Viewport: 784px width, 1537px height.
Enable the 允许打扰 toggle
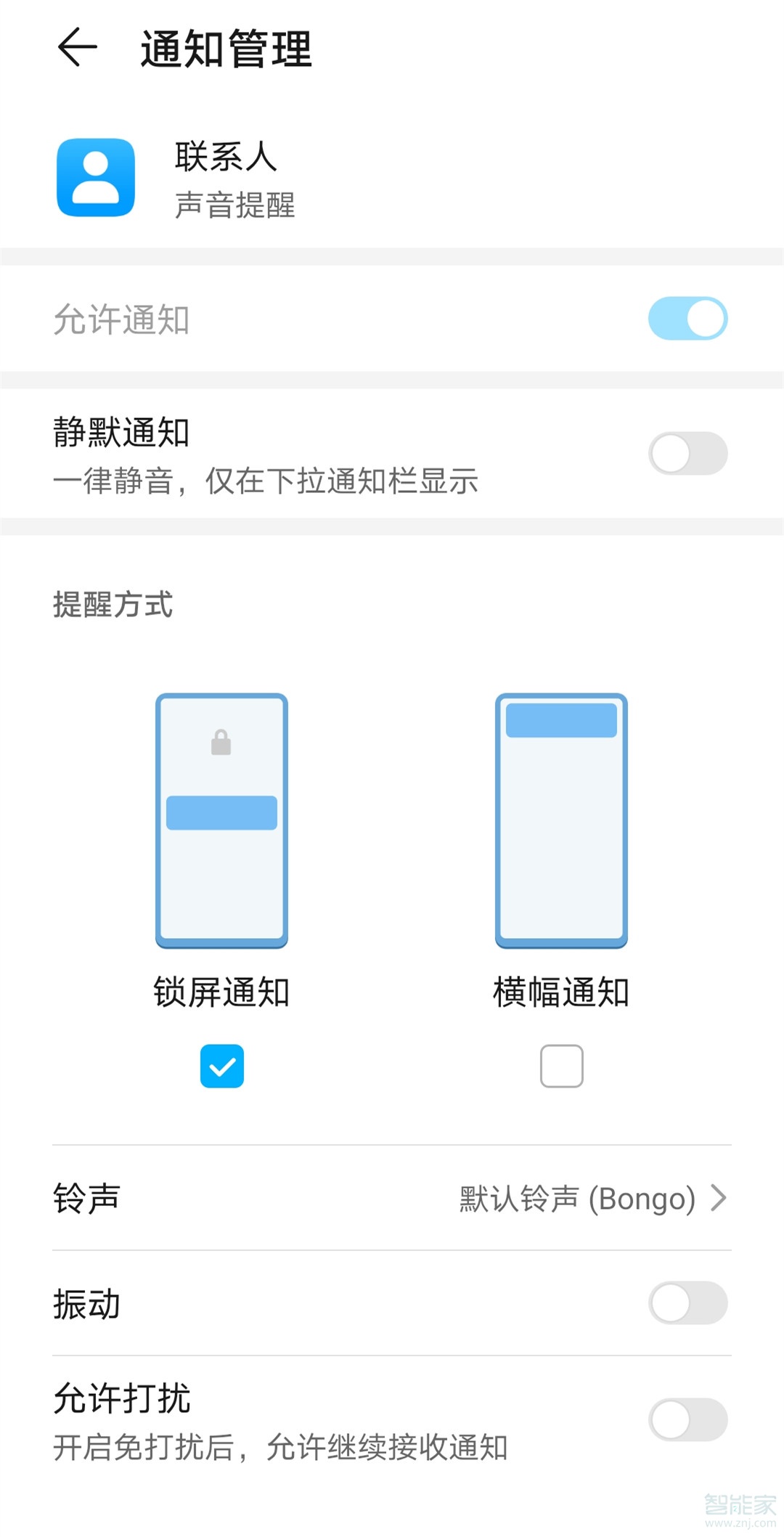point(688,1419)
